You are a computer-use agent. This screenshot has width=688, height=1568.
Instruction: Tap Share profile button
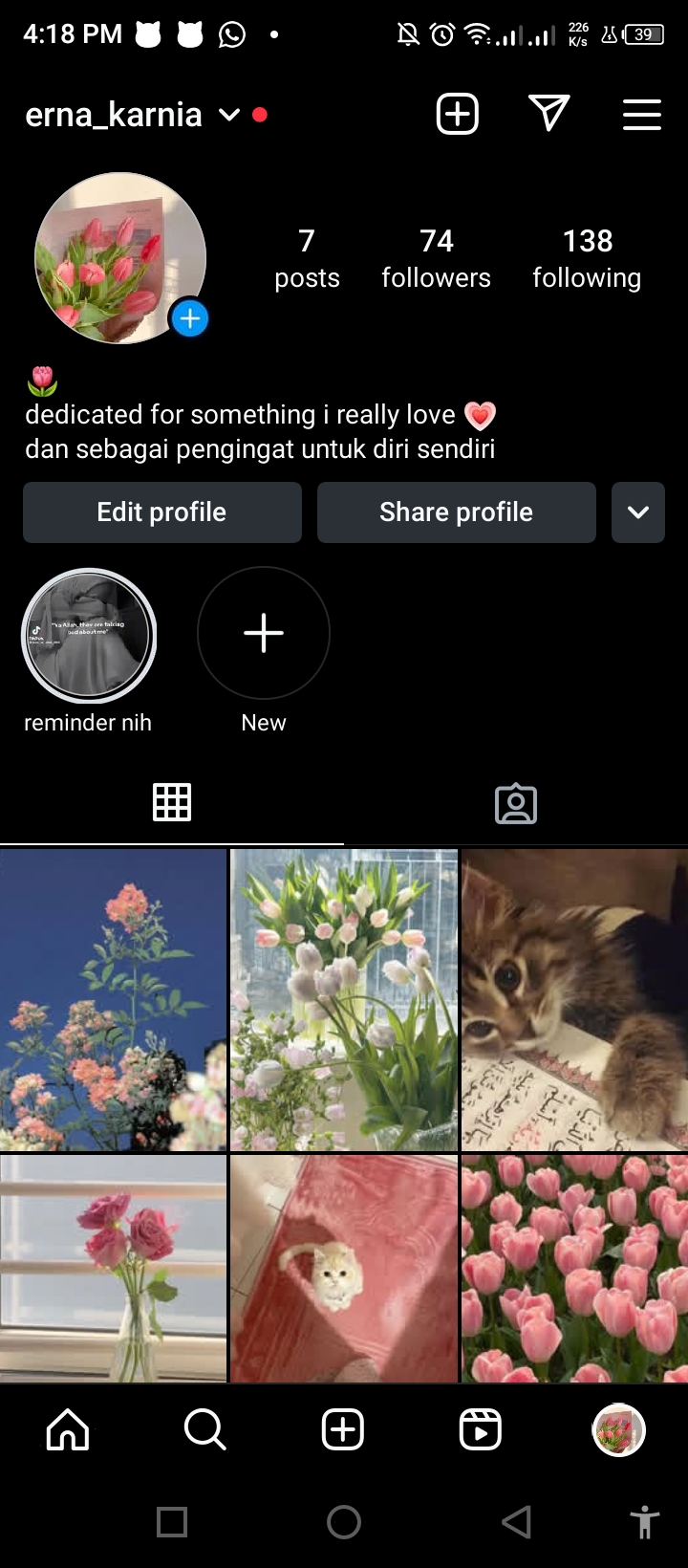point(456,512)
